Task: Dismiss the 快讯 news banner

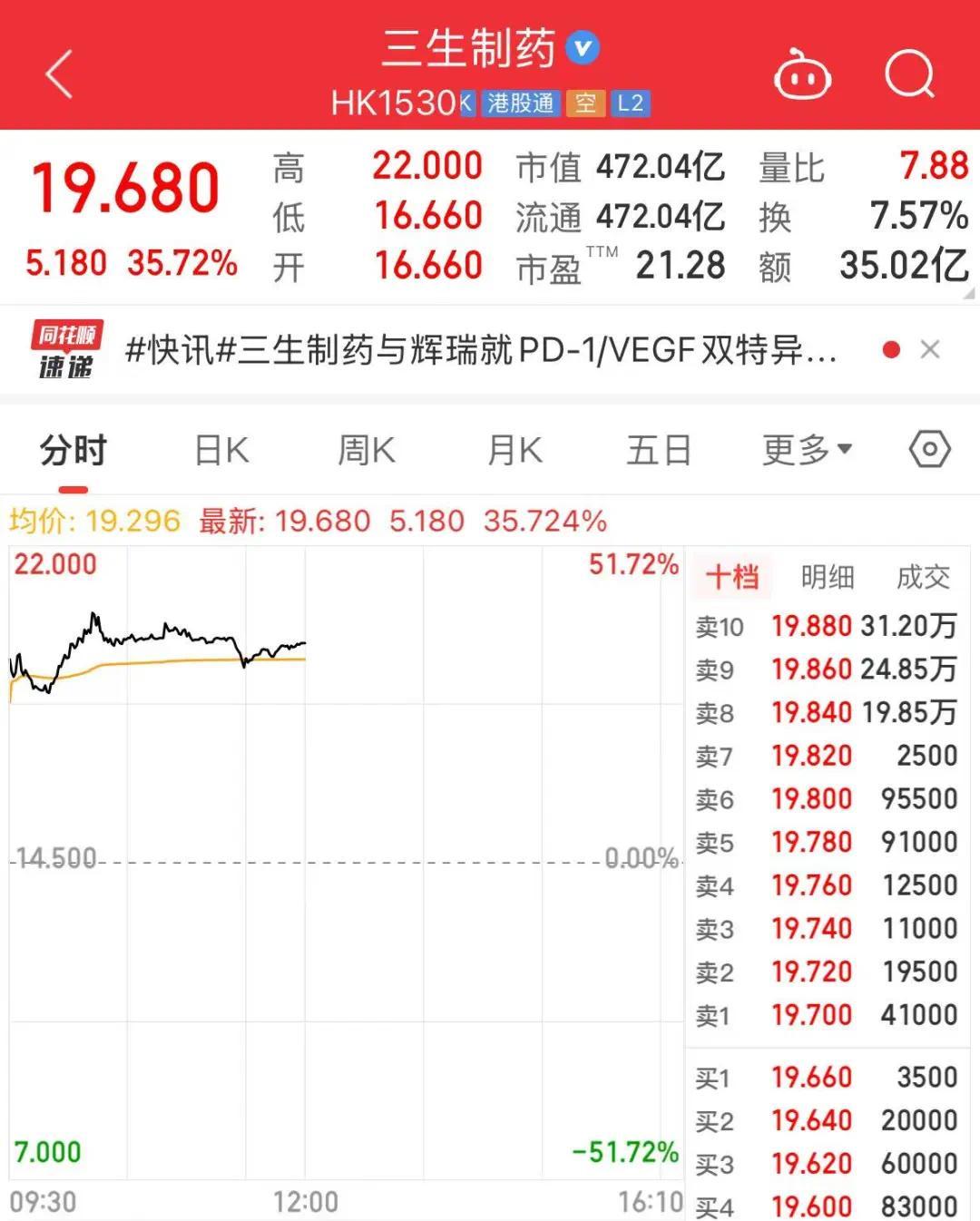Action: coord(930,350)
